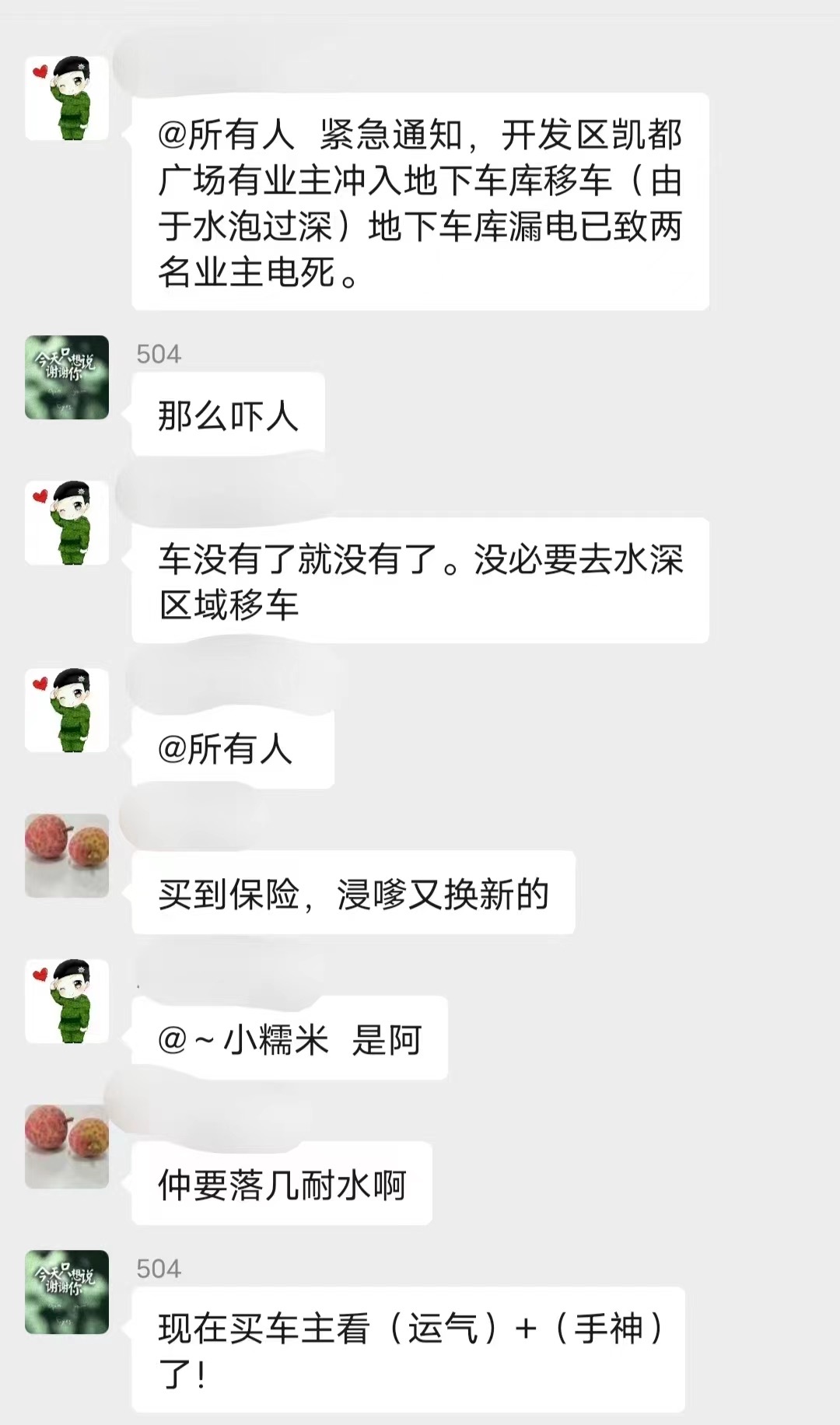Open avatar beside the 紧急通知 message
840x1425 pixels.
[67, 98]
